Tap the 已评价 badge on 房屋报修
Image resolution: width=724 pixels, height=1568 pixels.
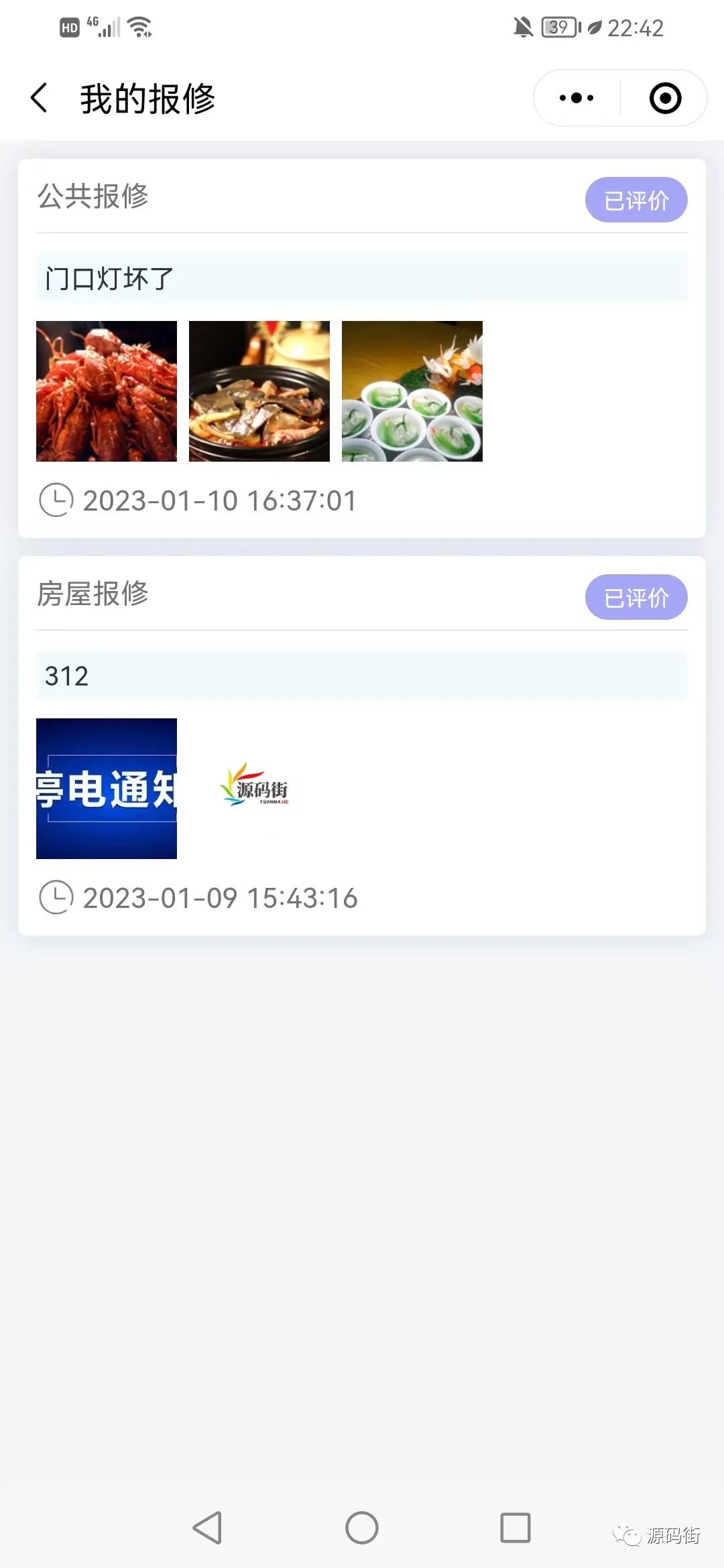click(636, 597)
